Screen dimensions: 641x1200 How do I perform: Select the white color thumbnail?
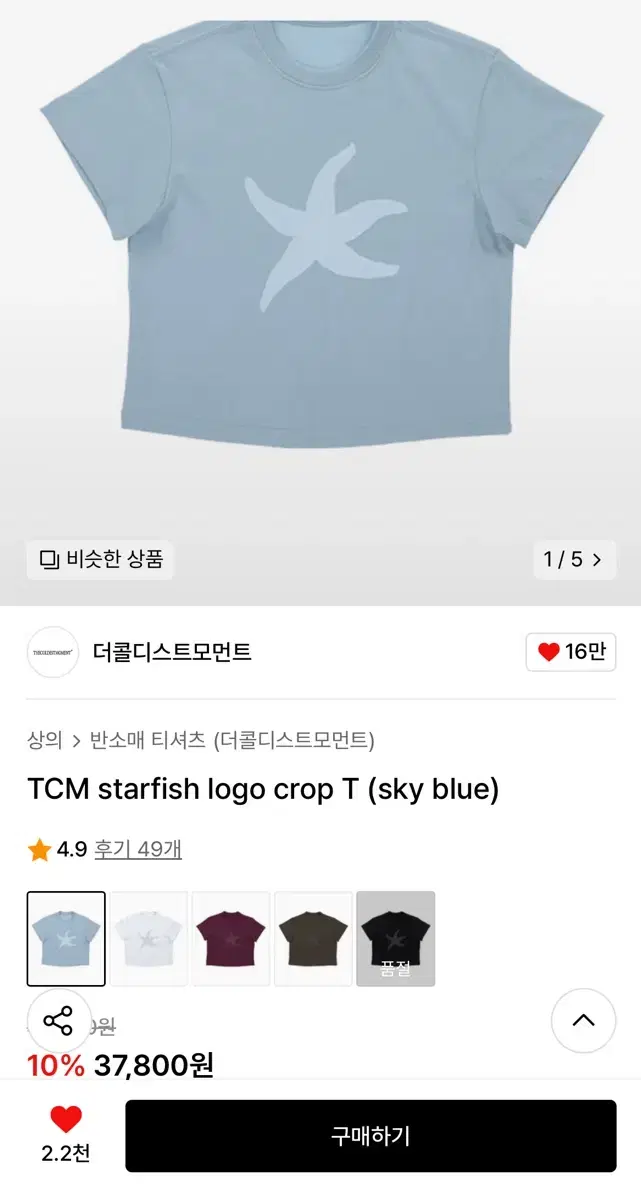(149, 938)
